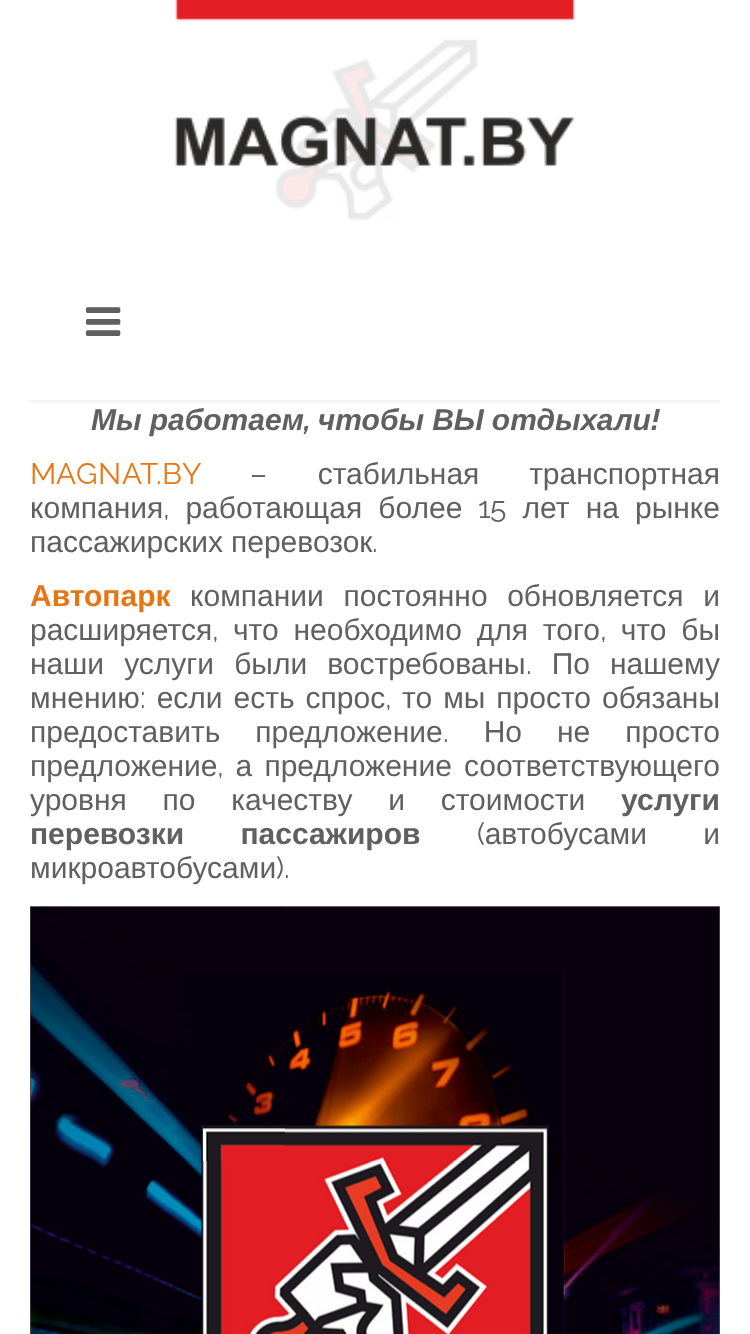Open the Автопарк link
750x1334 pixels.
coord(100,596)
